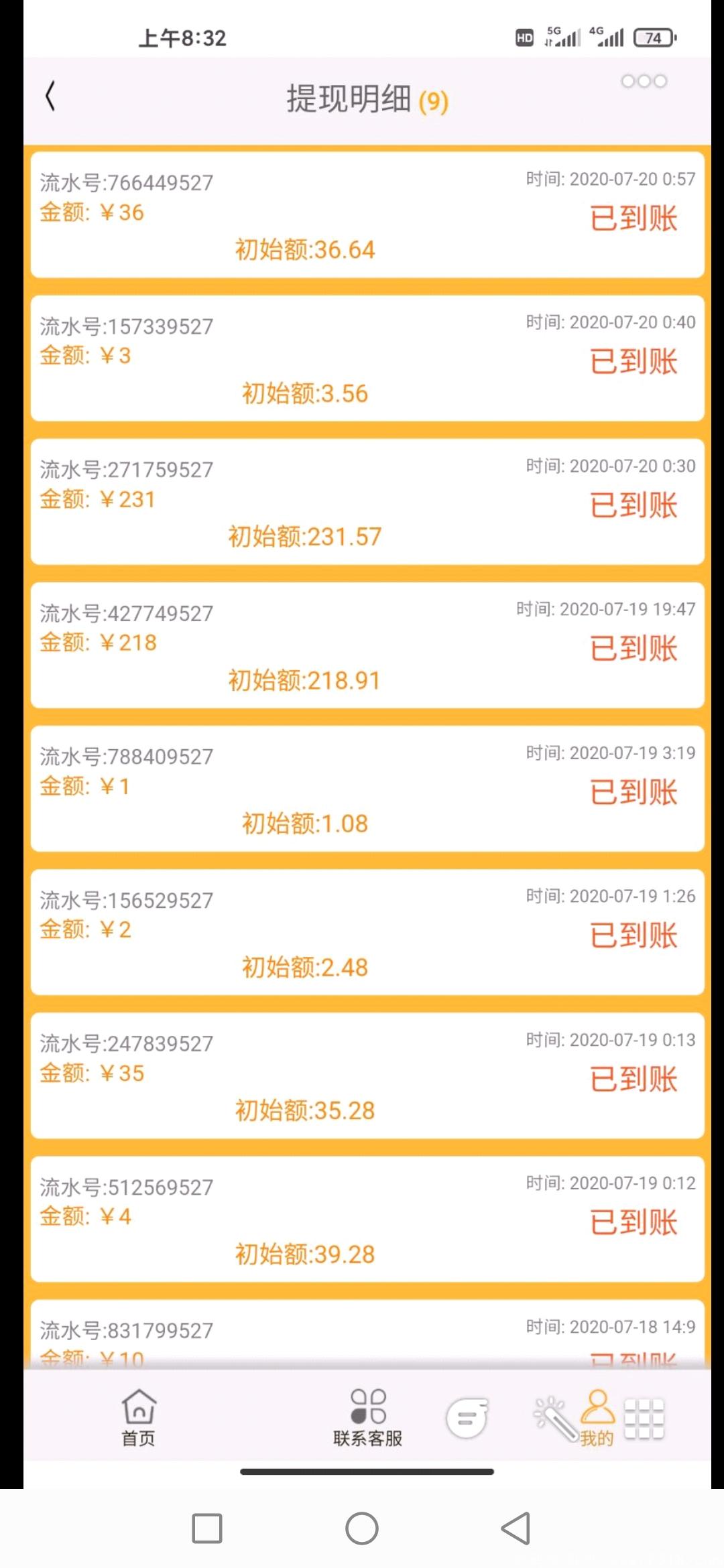This screenshot has height=1568, width=724.
Task: Tap the HD icon in status bar
Action: 524,38
